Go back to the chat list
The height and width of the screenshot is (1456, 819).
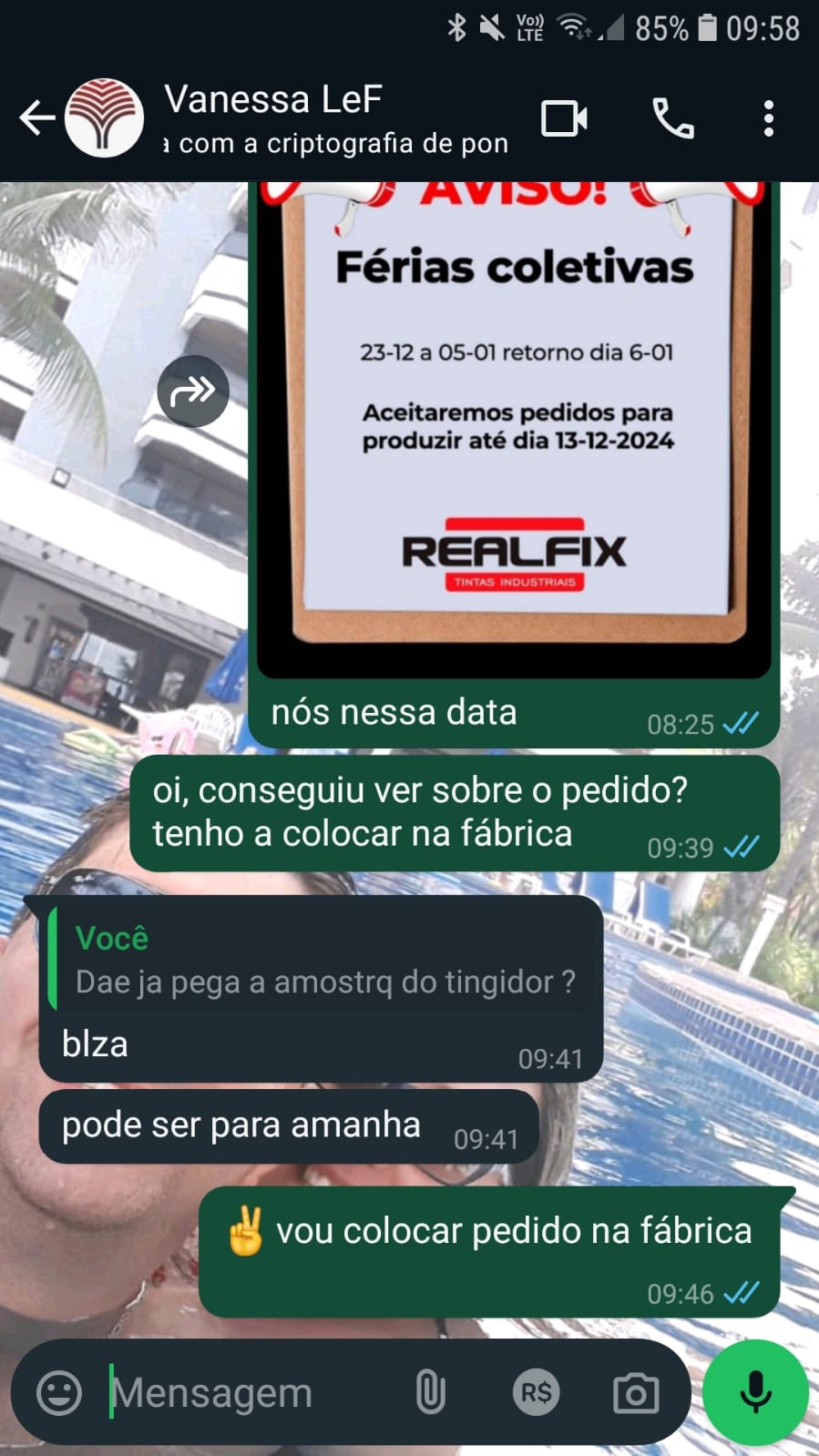tap(36, 118)
